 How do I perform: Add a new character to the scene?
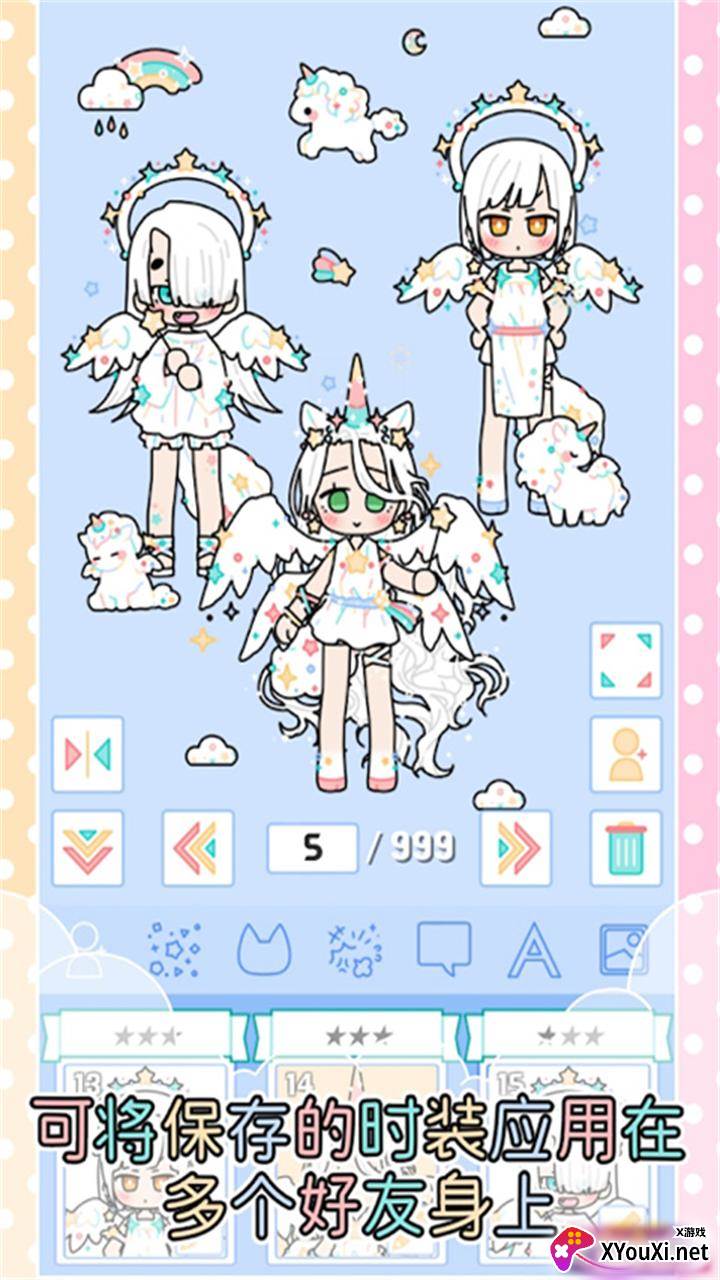click(626, 754)
